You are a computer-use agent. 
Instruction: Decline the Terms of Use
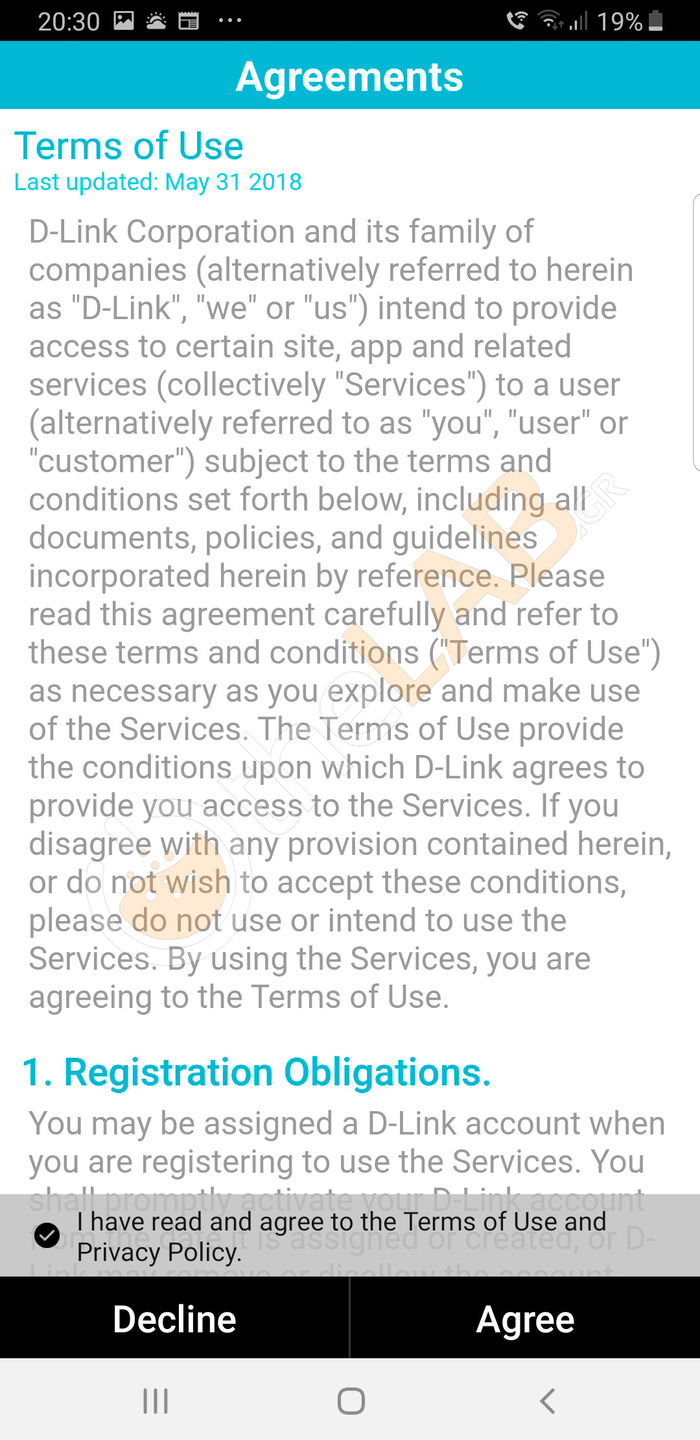point(174,1319)
